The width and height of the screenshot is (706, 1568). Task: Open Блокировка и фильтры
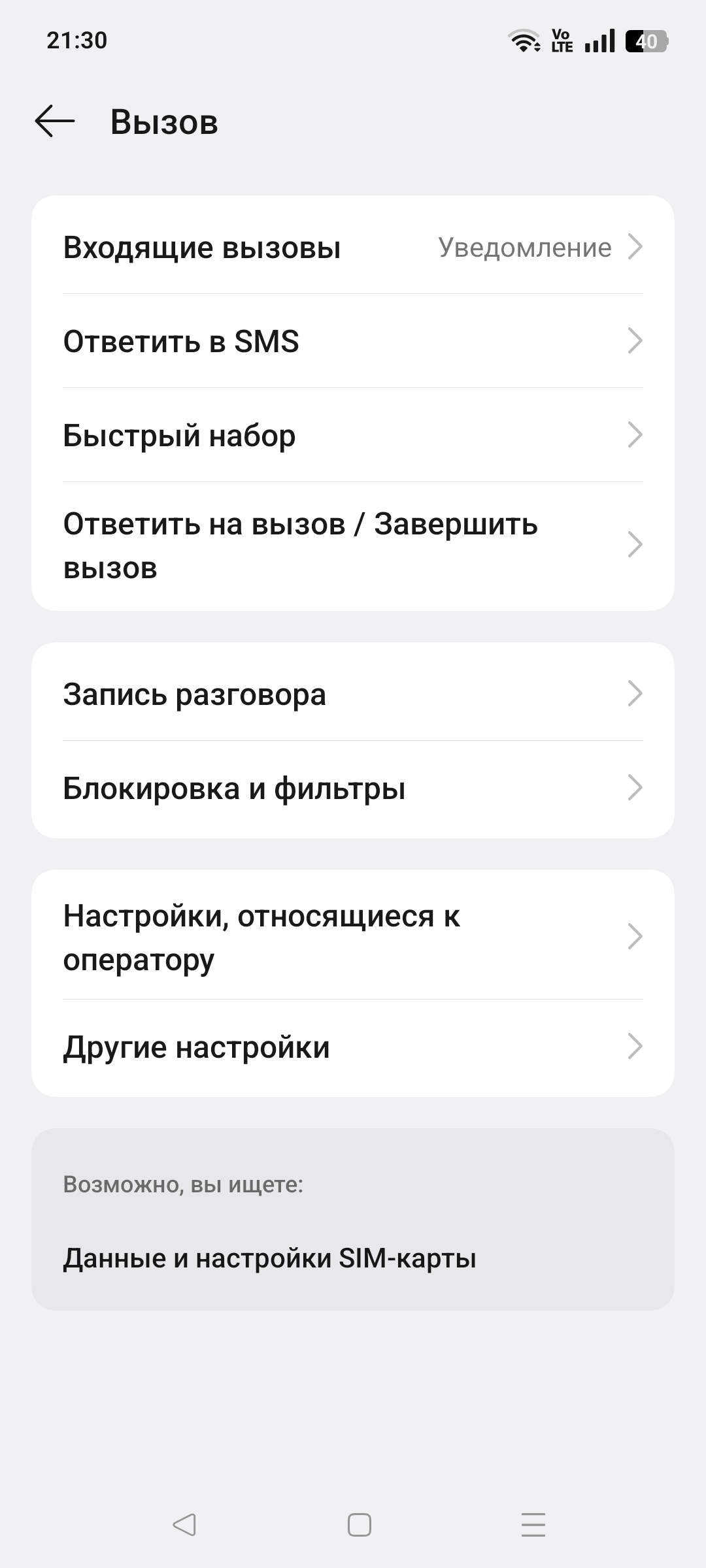click(x=353, y=788)
